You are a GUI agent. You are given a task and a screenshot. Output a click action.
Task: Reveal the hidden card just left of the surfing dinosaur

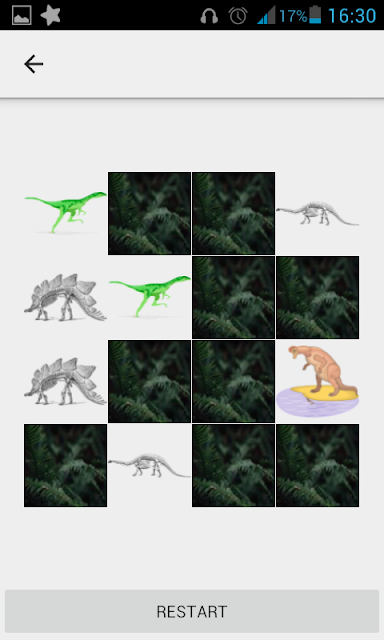[x=233, y=381]
